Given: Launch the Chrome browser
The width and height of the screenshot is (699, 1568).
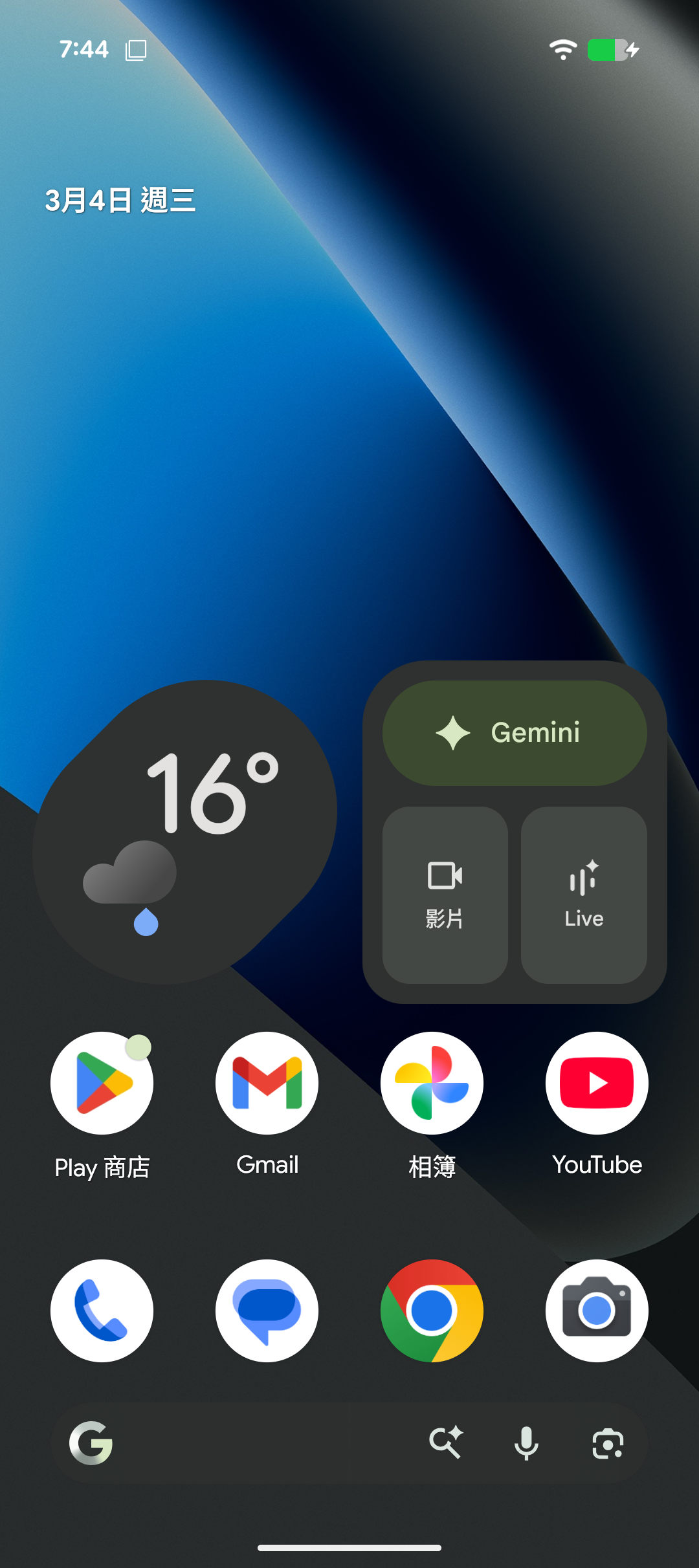Looking at the screenshot, I should pos(432,1311).
